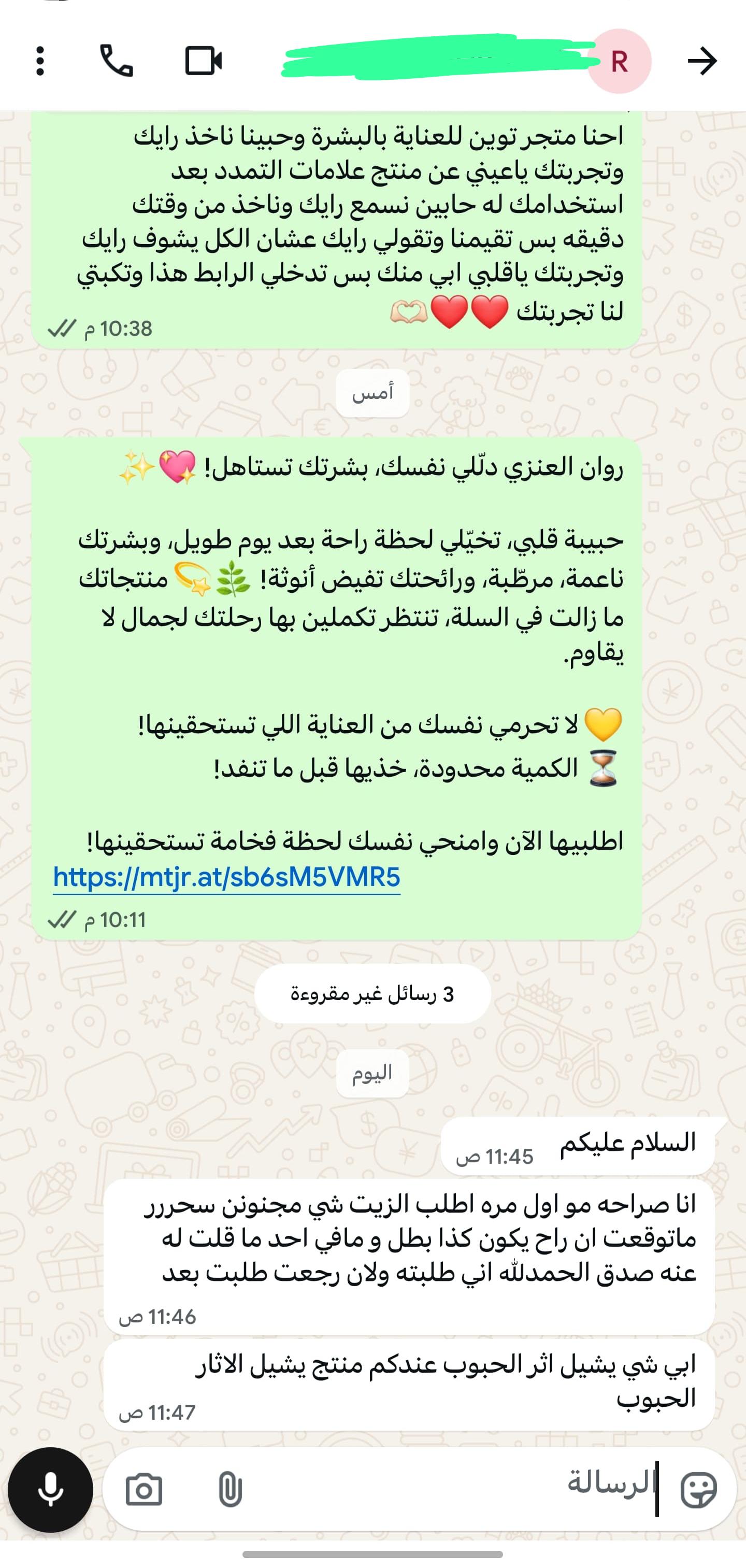746x1568 pixels.
Task: Open the three-dot overflow menu
Action: coord(40,61)
